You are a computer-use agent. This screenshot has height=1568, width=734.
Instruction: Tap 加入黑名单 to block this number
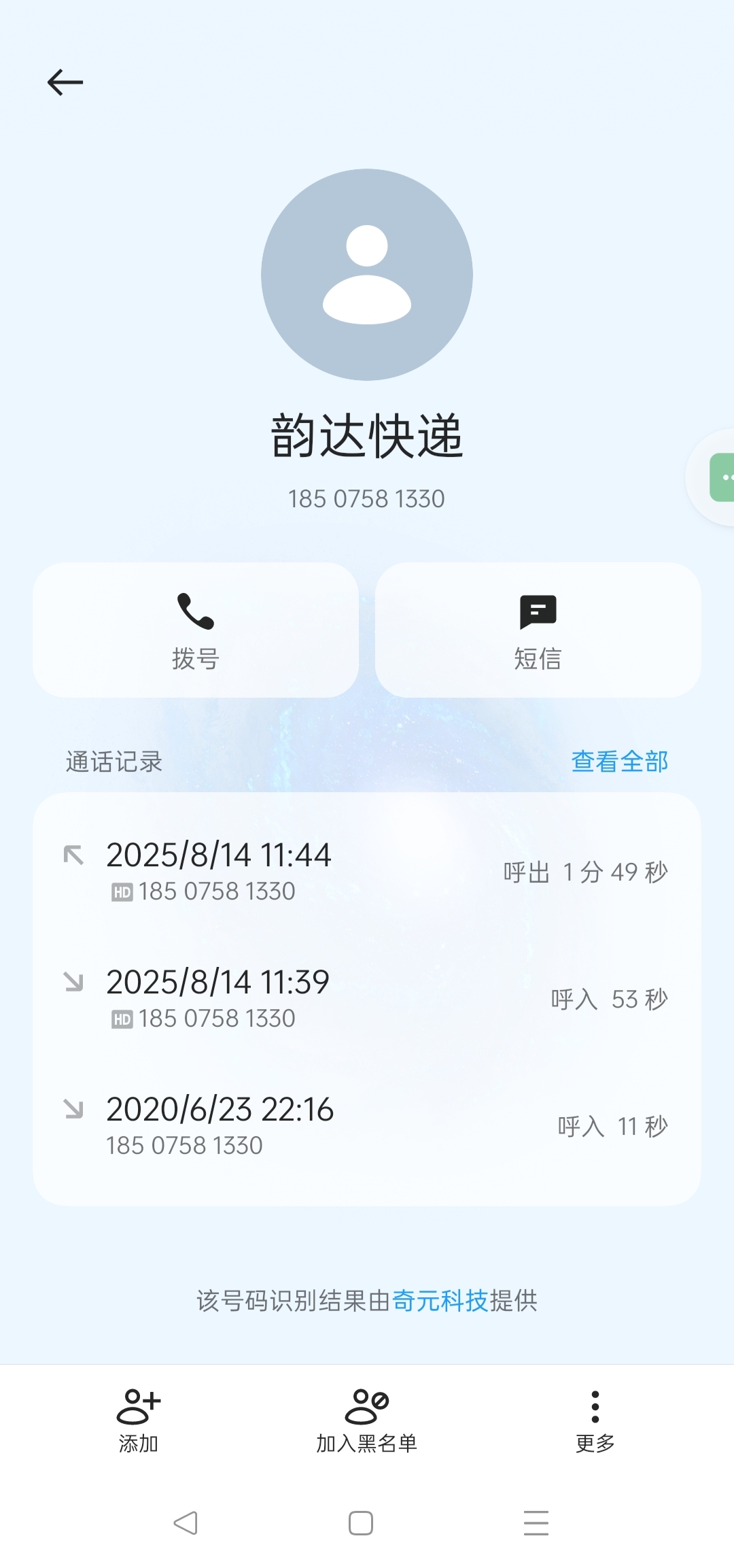point(367,1421)
